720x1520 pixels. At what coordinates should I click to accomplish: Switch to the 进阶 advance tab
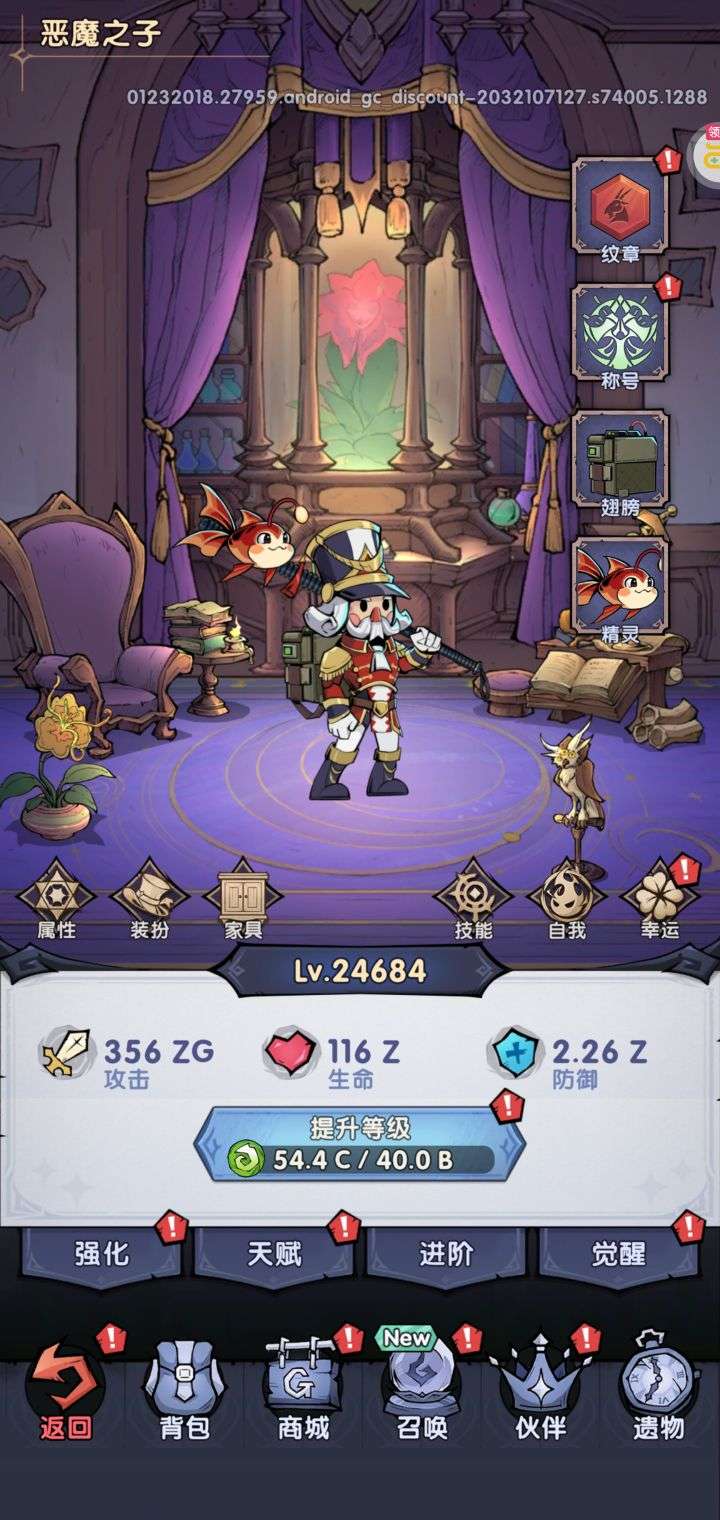(446, 1253)
